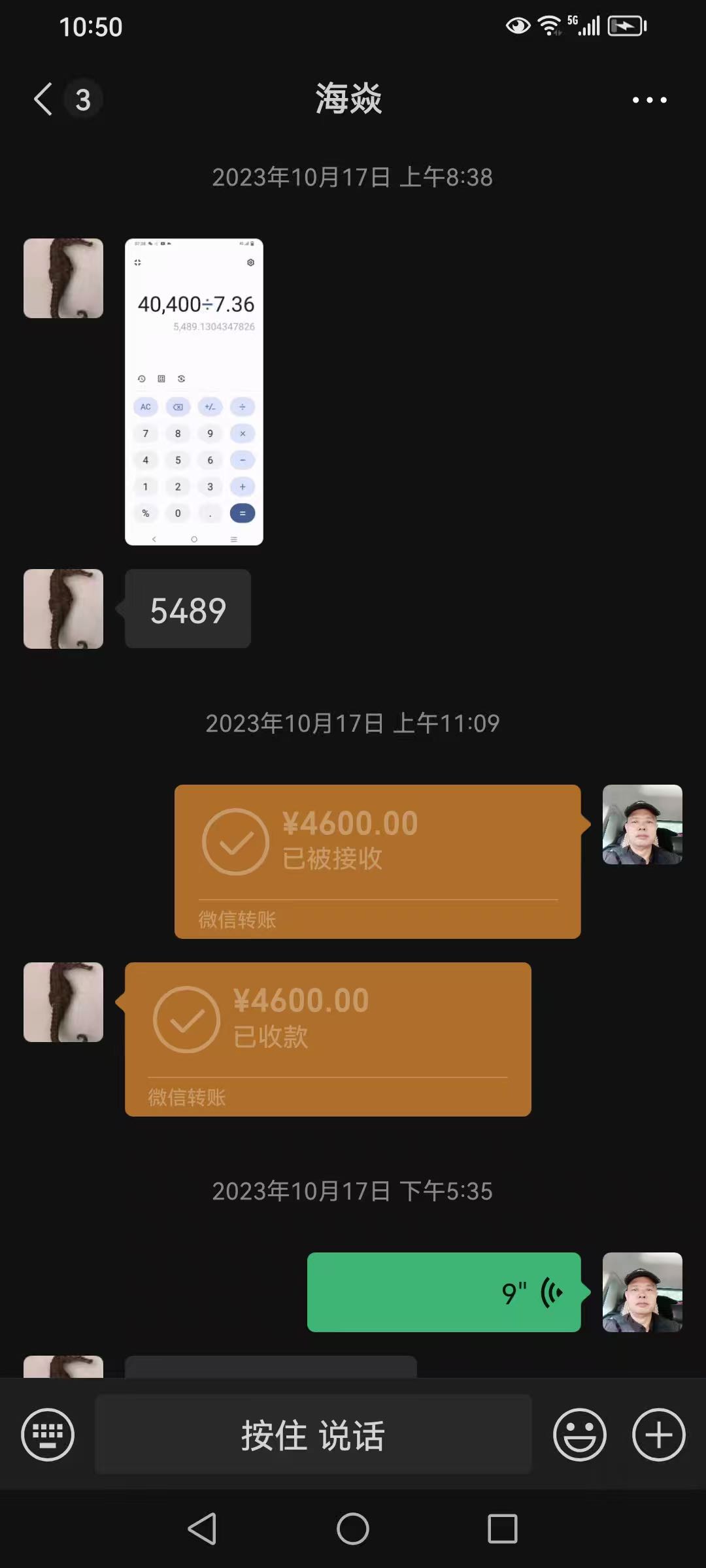Open the plus attachments menu
This screenshot has width=706, height=1568.
(x=658, y=1435)
